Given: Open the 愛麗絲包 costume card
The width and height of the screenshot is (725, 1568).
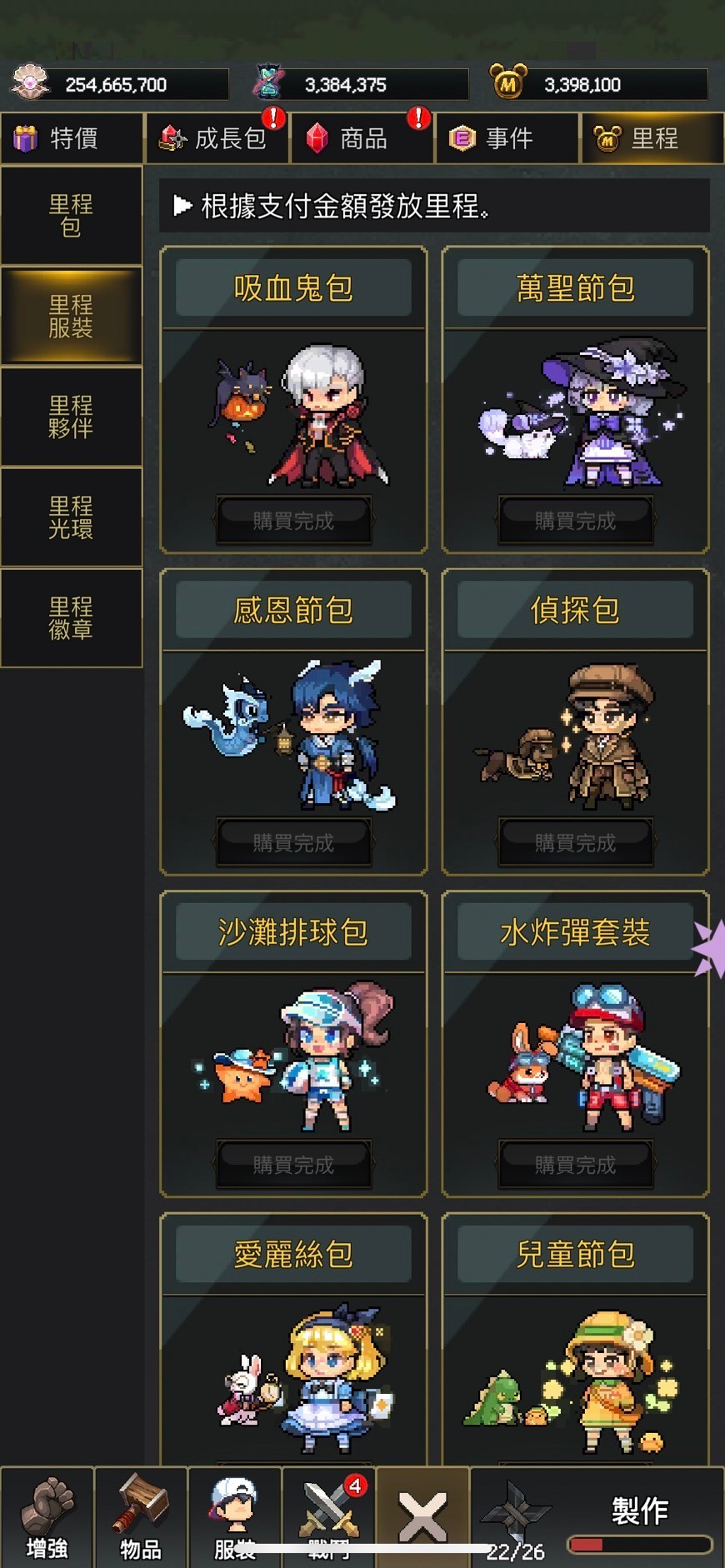Looking at the screenshot, I should click(293, 1350).
